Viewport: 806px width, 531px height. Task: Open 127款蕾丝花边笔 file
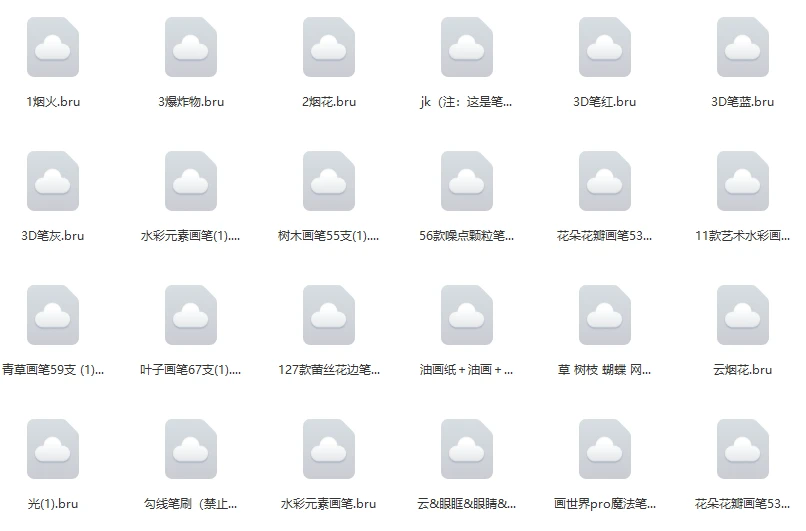coord(328,315)
